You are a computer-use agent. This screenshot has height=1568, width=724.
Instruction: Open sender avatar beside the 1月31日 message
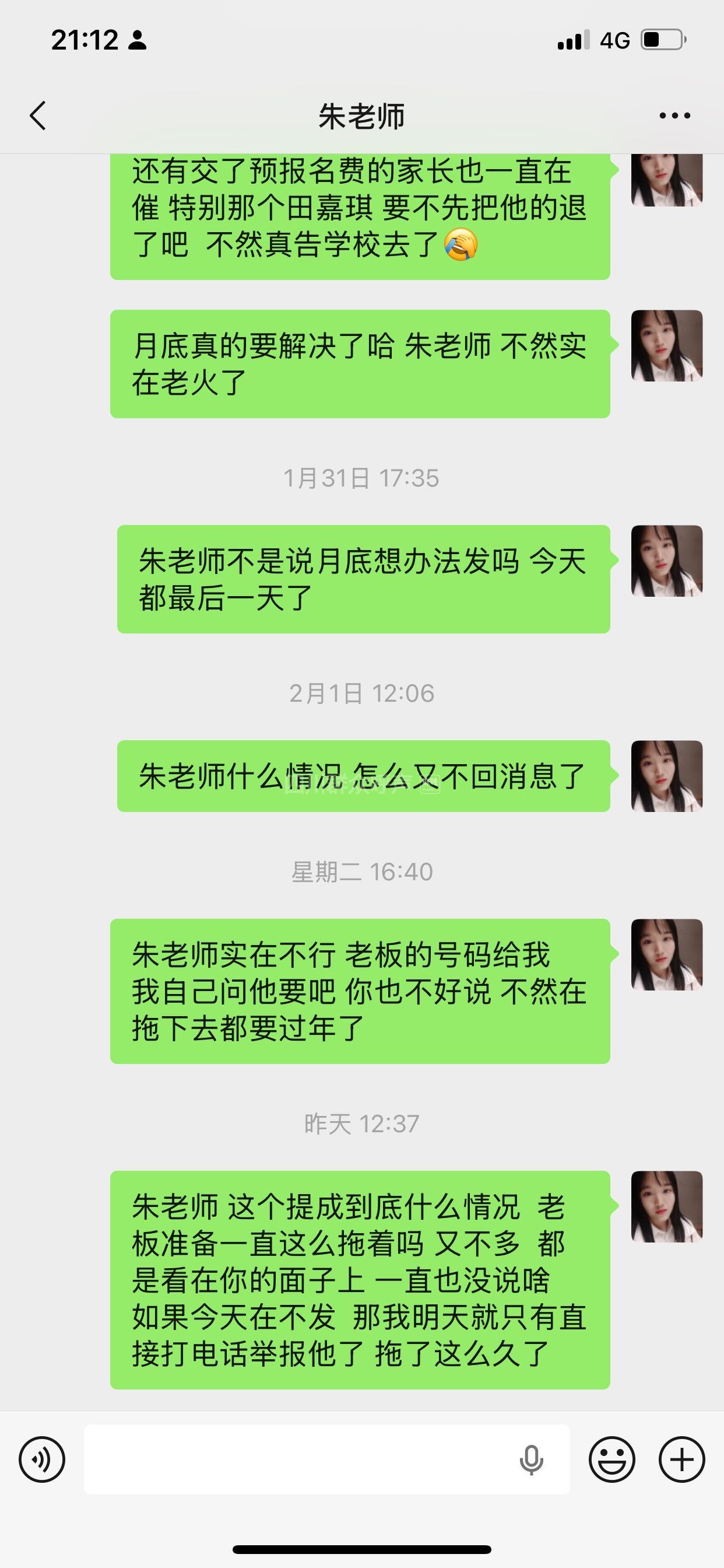666,561
